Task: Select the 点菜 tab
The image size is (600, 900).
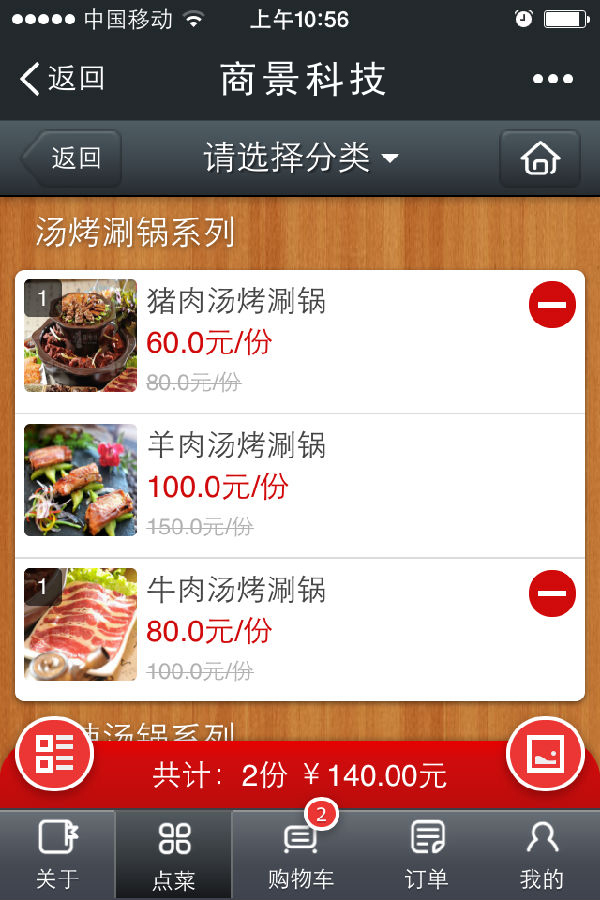Action: [174, 855]
